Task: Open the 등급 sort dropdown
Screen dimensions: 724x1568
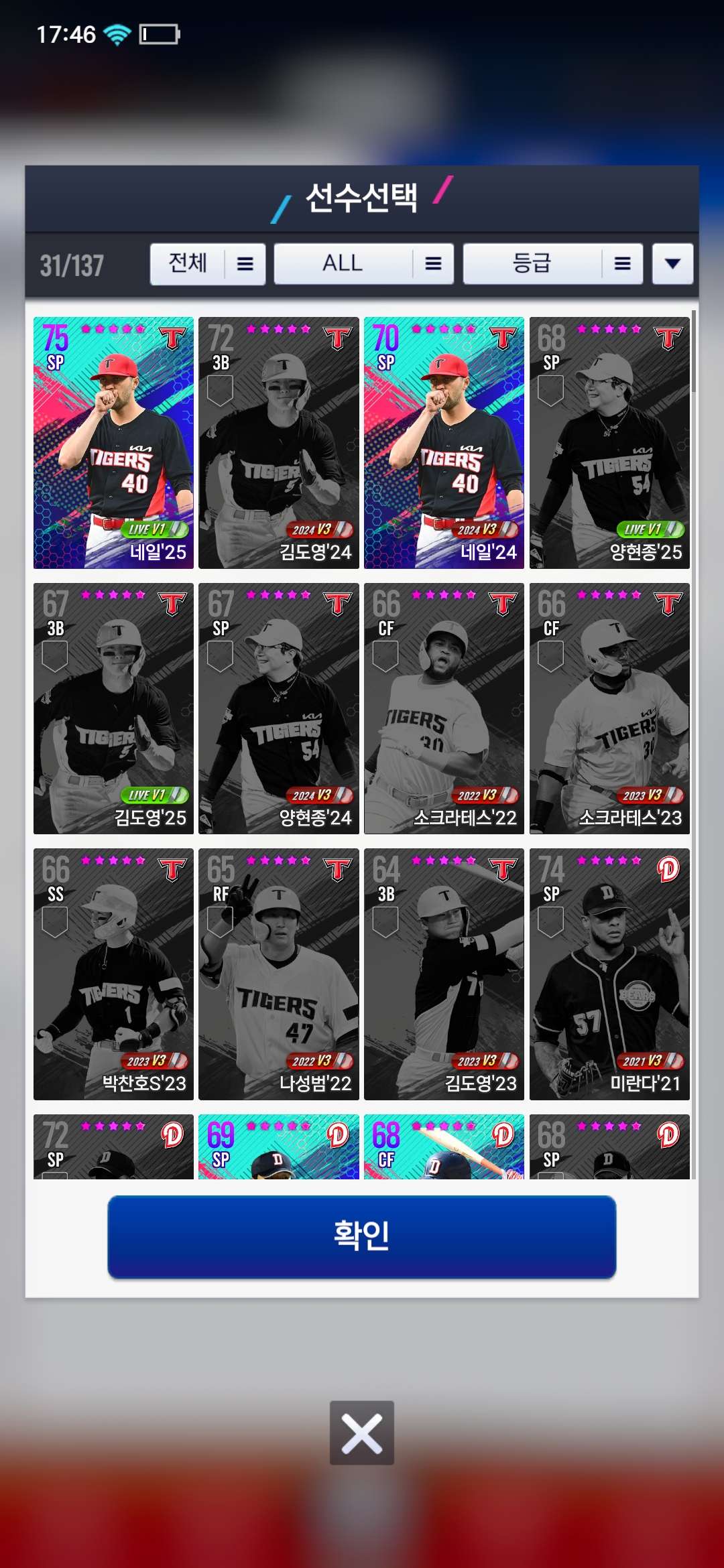Action: [552, 264]
